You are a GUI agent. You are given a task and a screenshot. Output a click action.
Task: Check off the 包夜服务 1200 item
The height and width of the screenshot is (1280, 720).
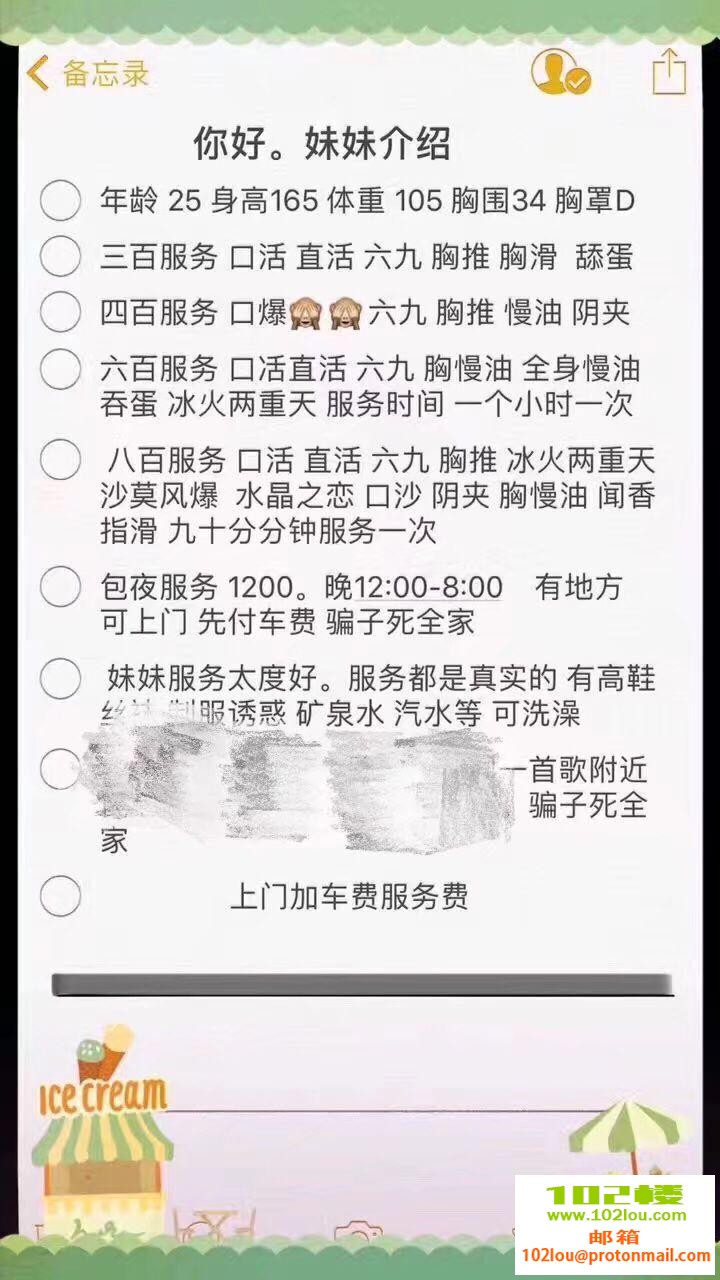click(x=60, y=587)
